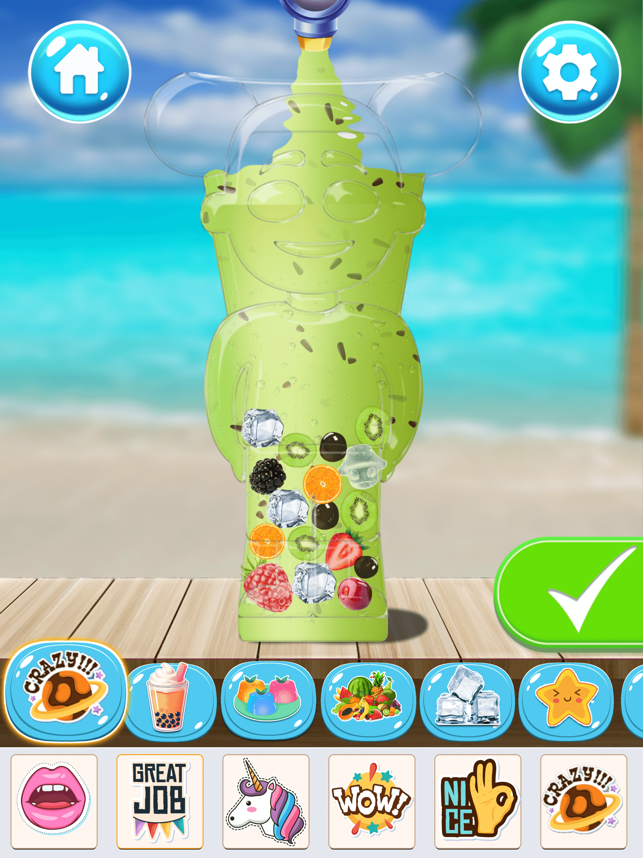Select the Nice hand sticker

point(478,801)
